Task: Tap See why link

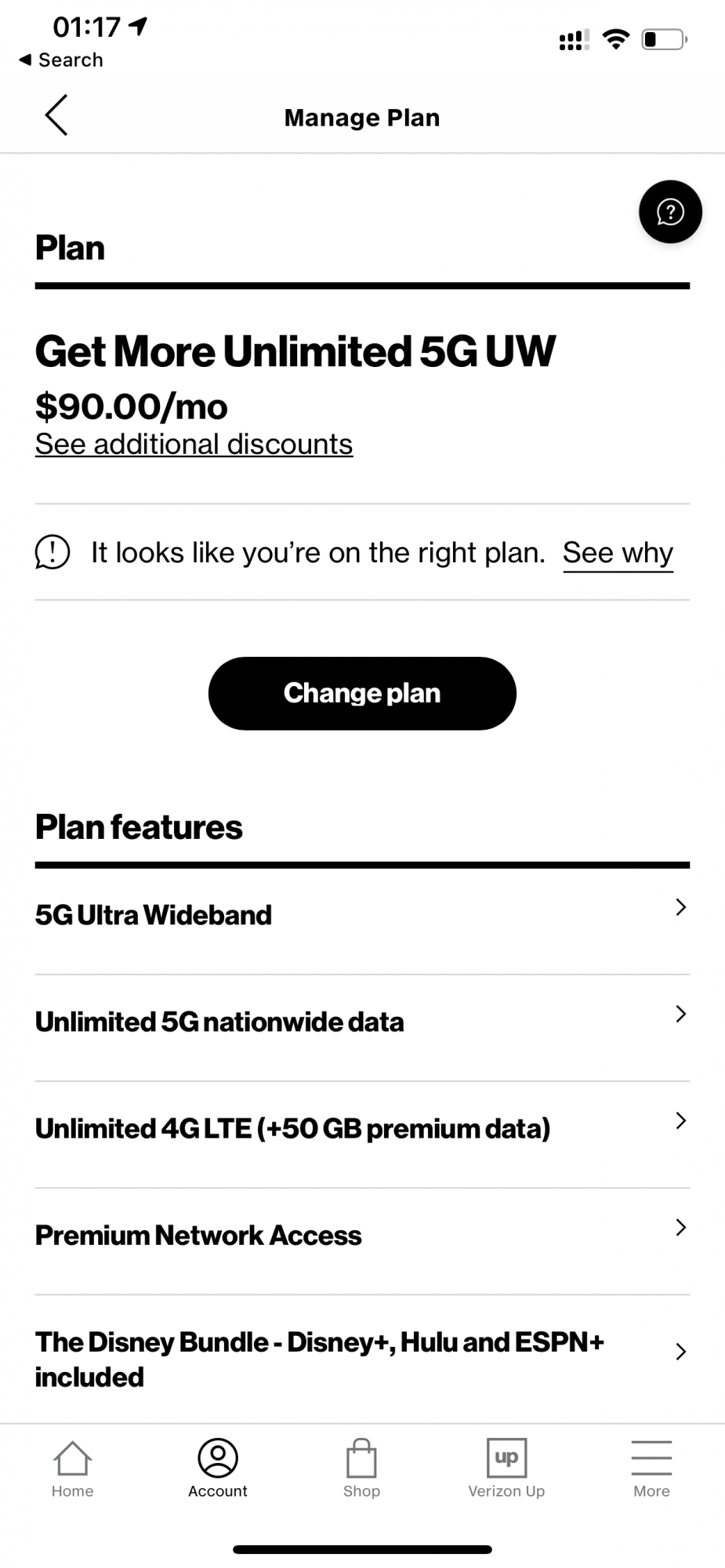Action: 618,554
